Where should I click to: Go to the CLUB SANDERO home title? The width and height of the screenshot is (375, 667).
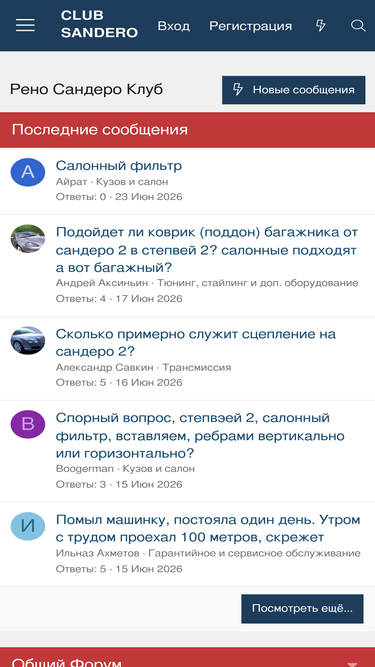pos(99,24)
